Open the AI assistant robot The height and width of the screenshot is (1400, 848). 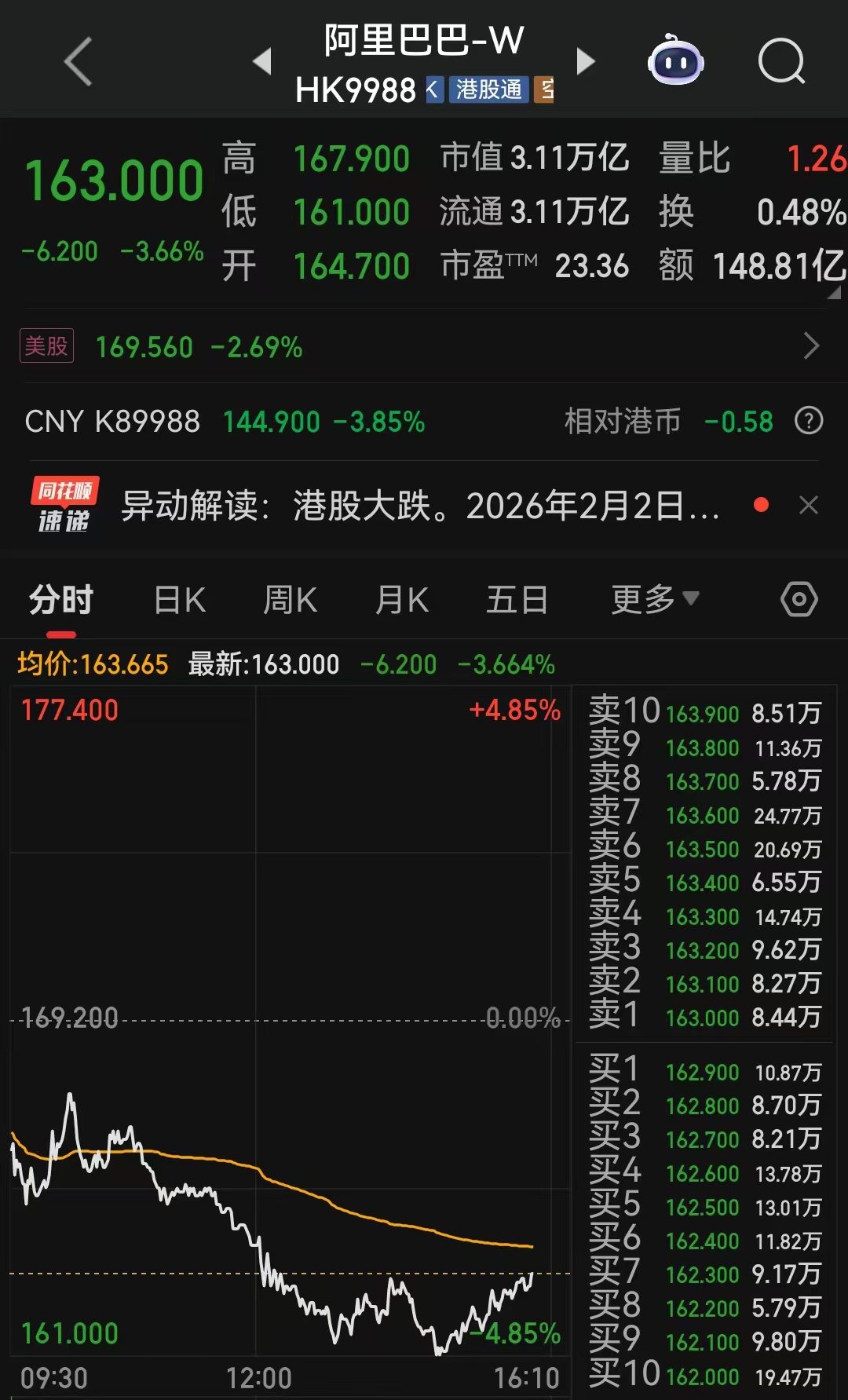point(675,61)
